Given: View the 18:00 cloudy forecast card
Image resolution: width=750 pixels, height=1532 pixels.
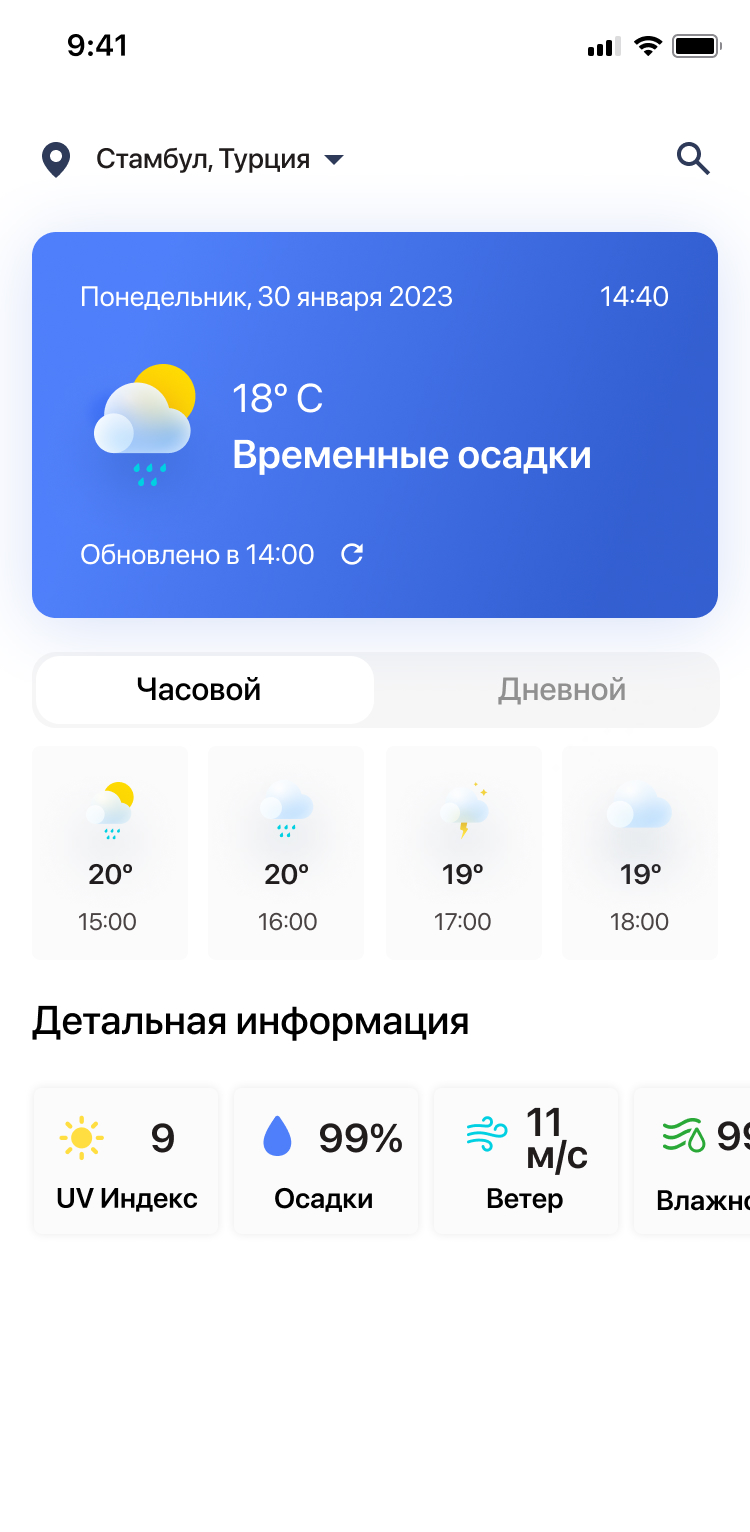Looking at the screenshot, I should tap(640, 853).
